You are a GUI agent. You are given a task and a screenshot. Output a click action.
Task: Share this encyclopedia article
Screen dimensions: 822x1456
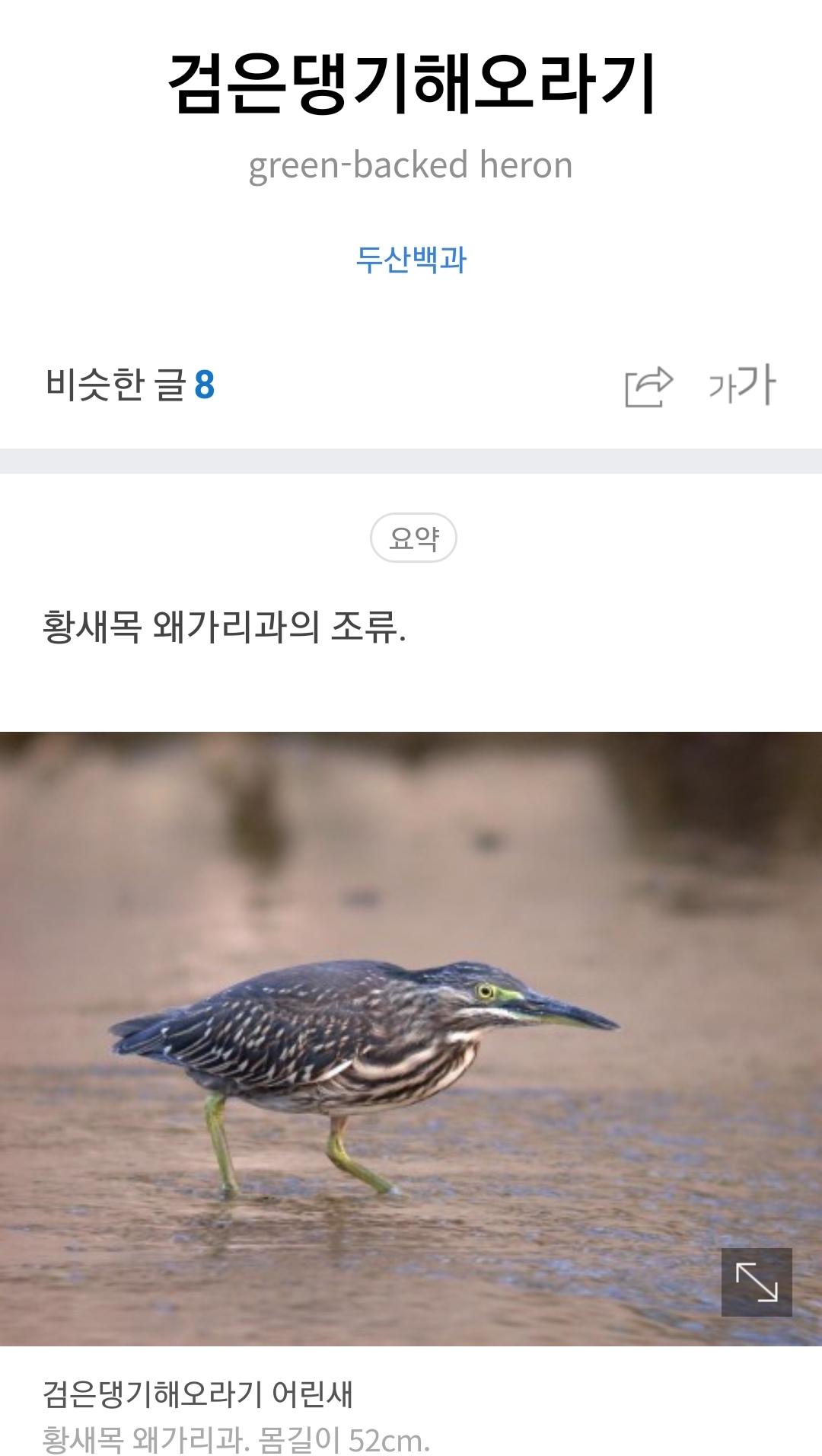click(x=648, y=386)
